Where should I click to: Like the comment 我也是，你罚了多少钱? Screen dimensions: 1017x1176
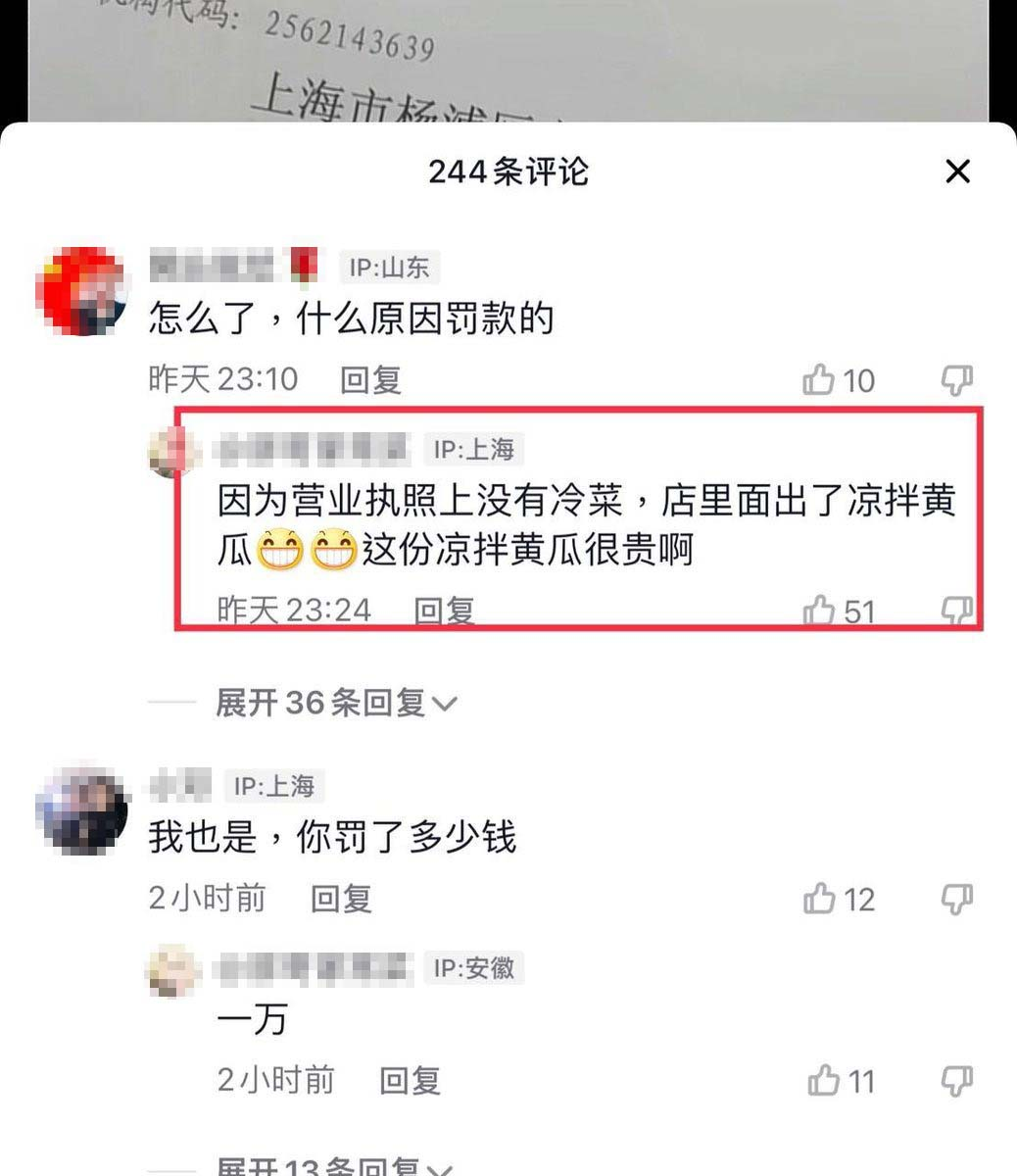tap(819, 899)
